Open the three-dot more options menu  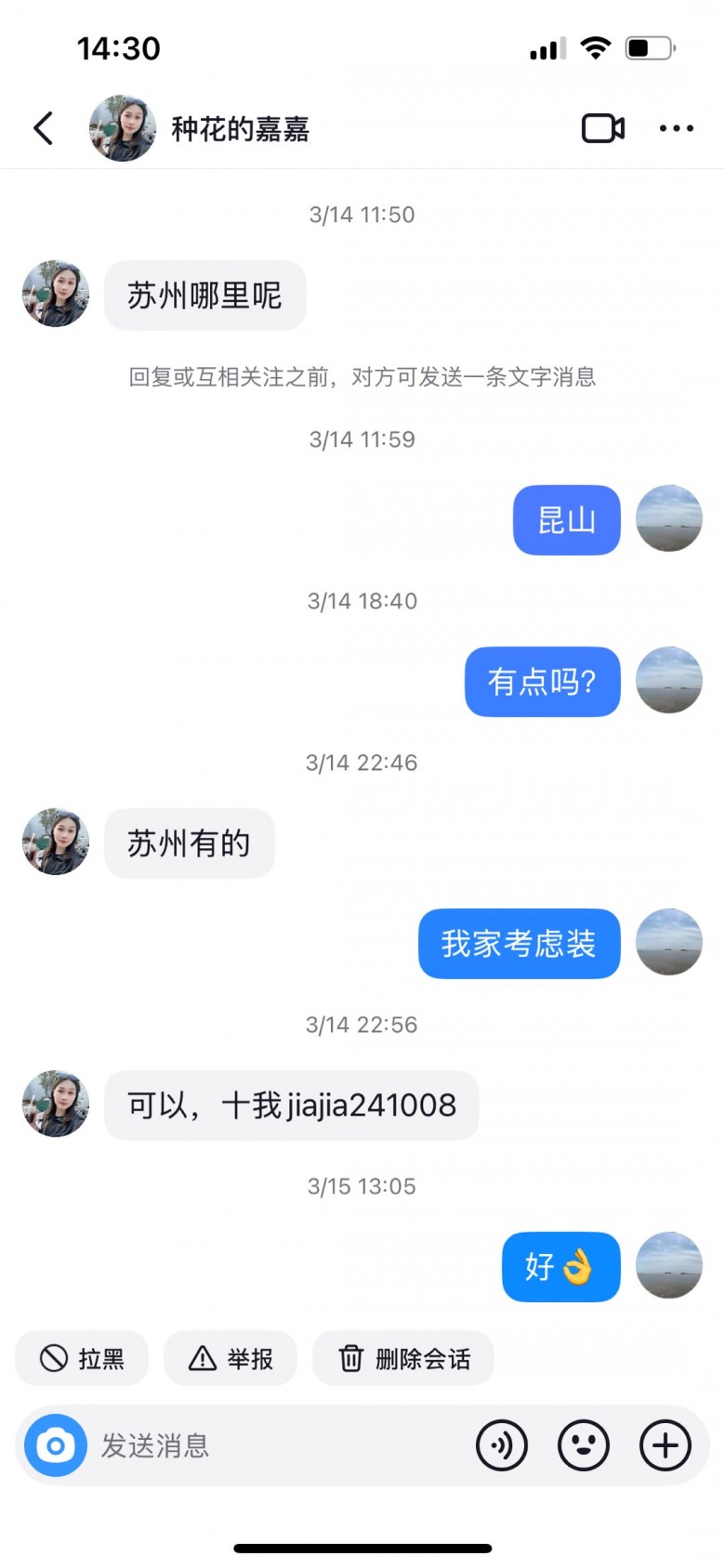coord(676,128)
